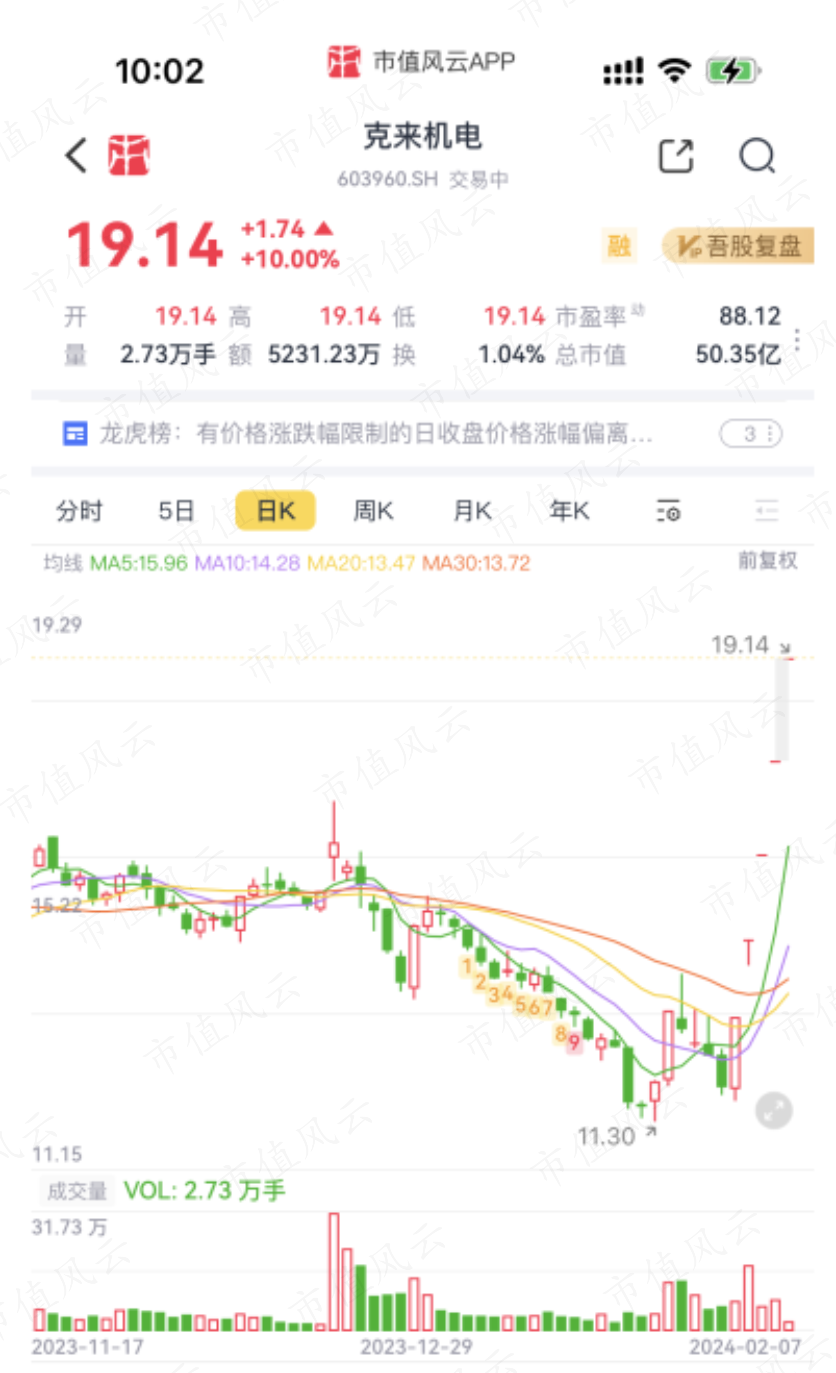Tap the 融 margin trading tag

pos(620,246)
